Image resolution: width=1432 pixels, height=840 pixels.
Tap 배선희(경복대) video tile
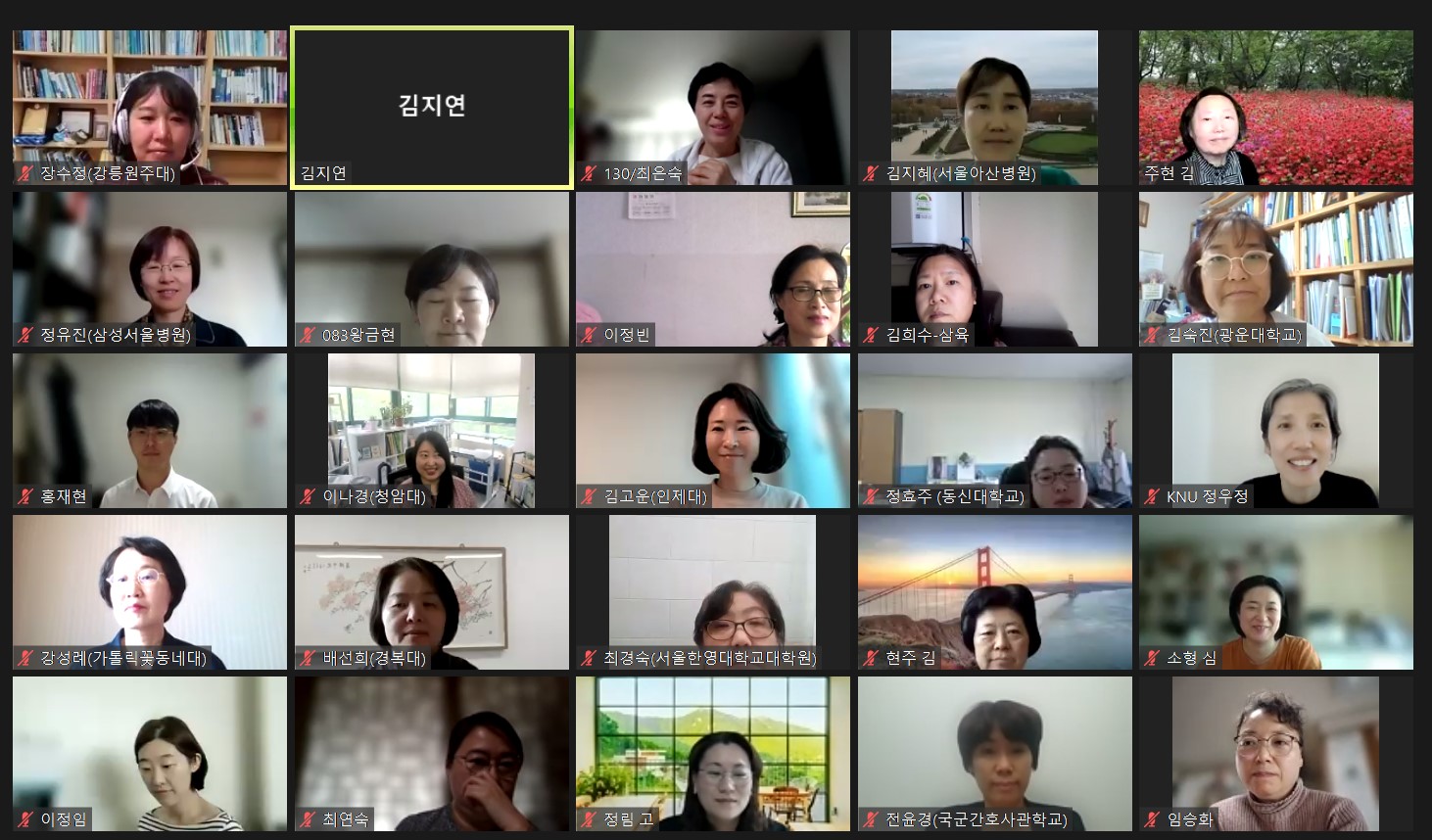tap(432, 592)
